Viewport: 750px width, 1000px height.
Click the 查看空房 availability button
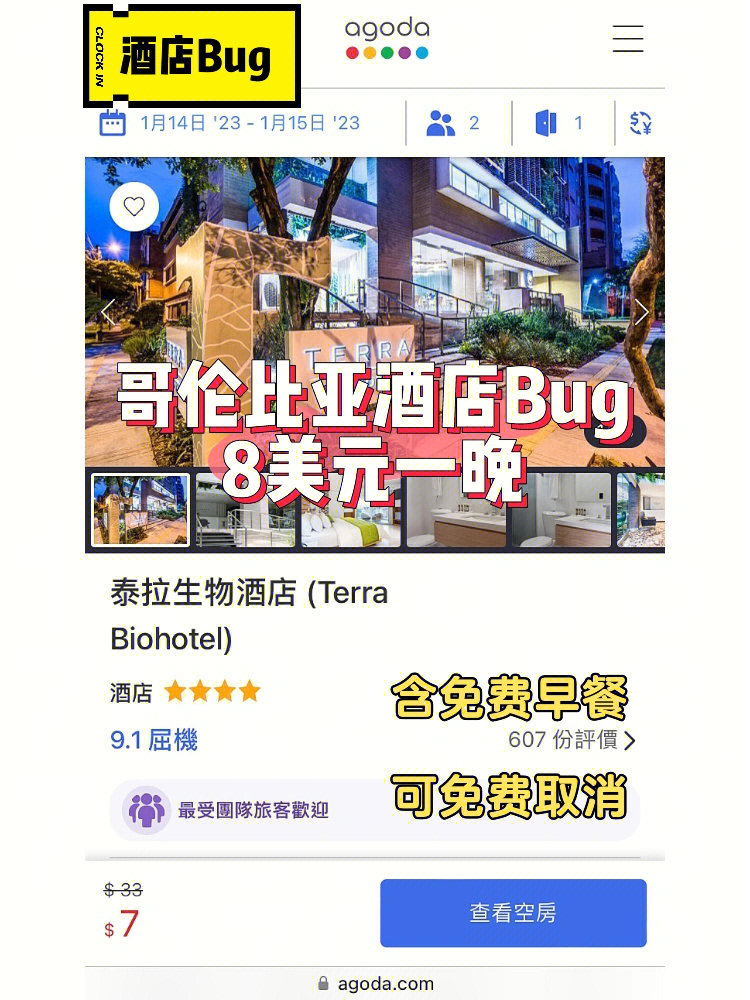tap(512, 912)
